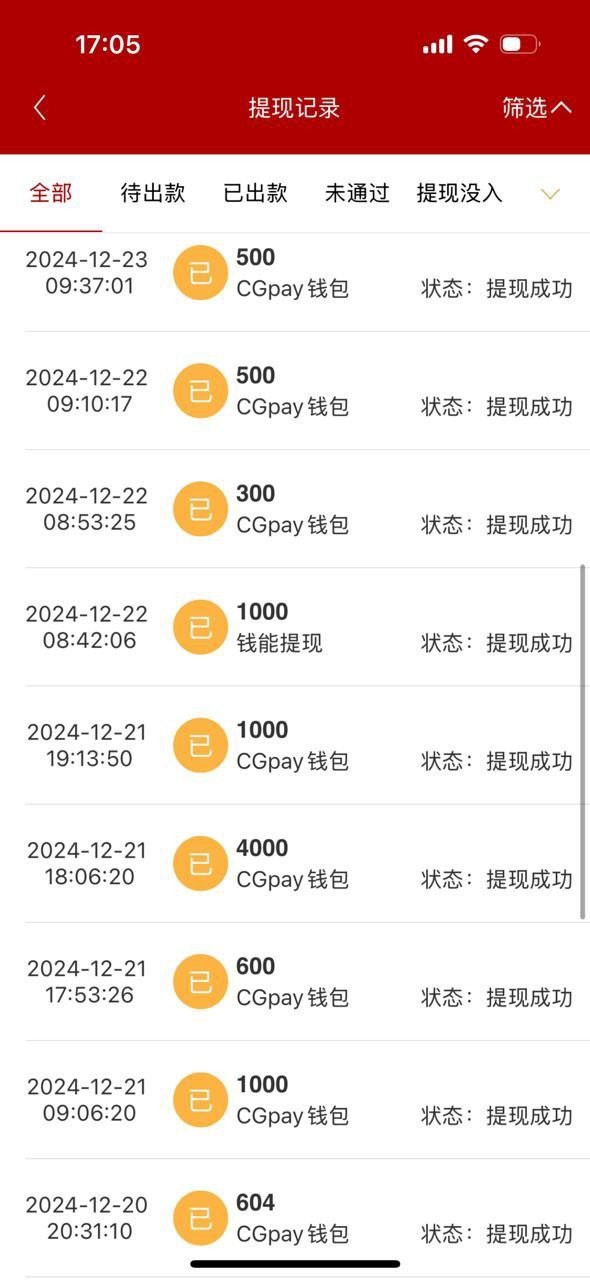Open the 1000 钱能提现 withdrawal record
Image resolution: width=590 pixels, height=1280 pixels.
click(295, 627)
